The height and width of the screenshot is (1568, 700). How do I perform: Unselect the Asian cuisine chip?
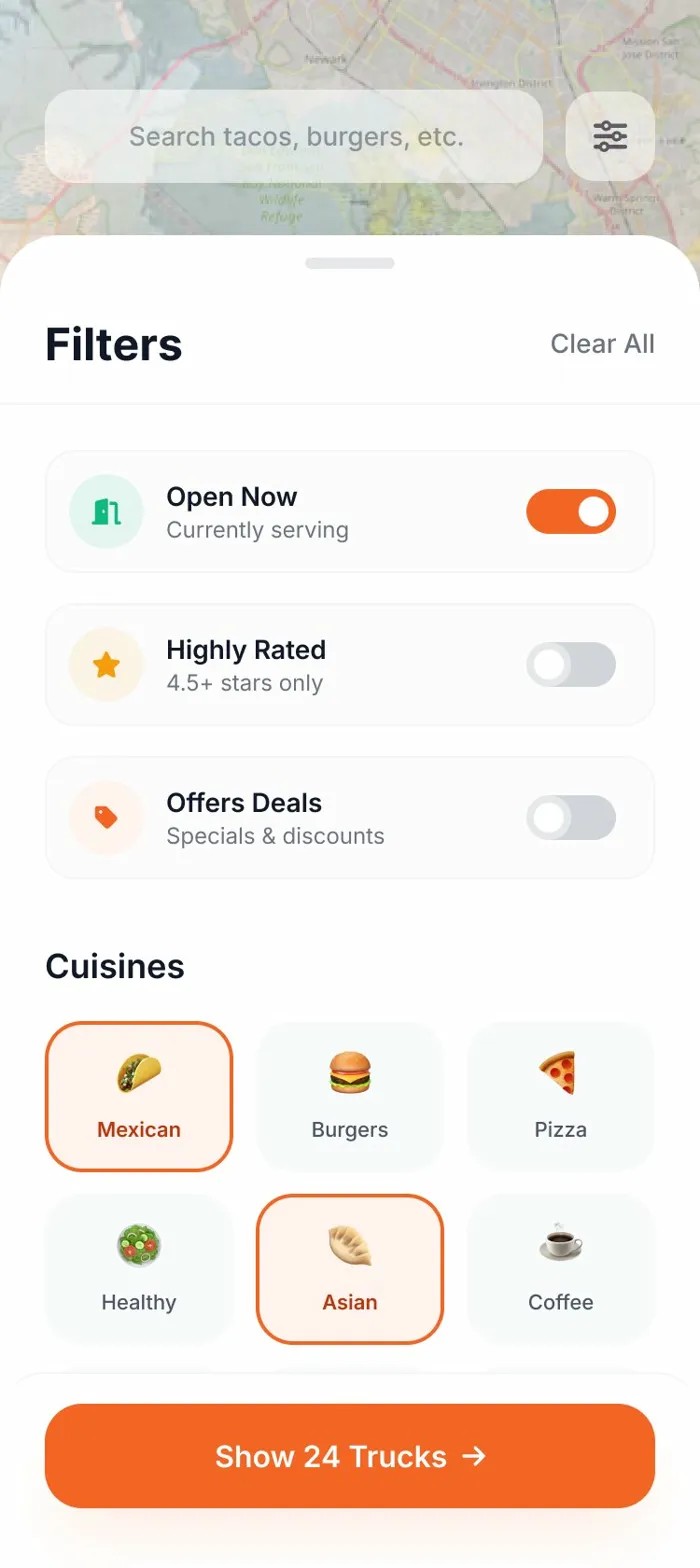350,1269
